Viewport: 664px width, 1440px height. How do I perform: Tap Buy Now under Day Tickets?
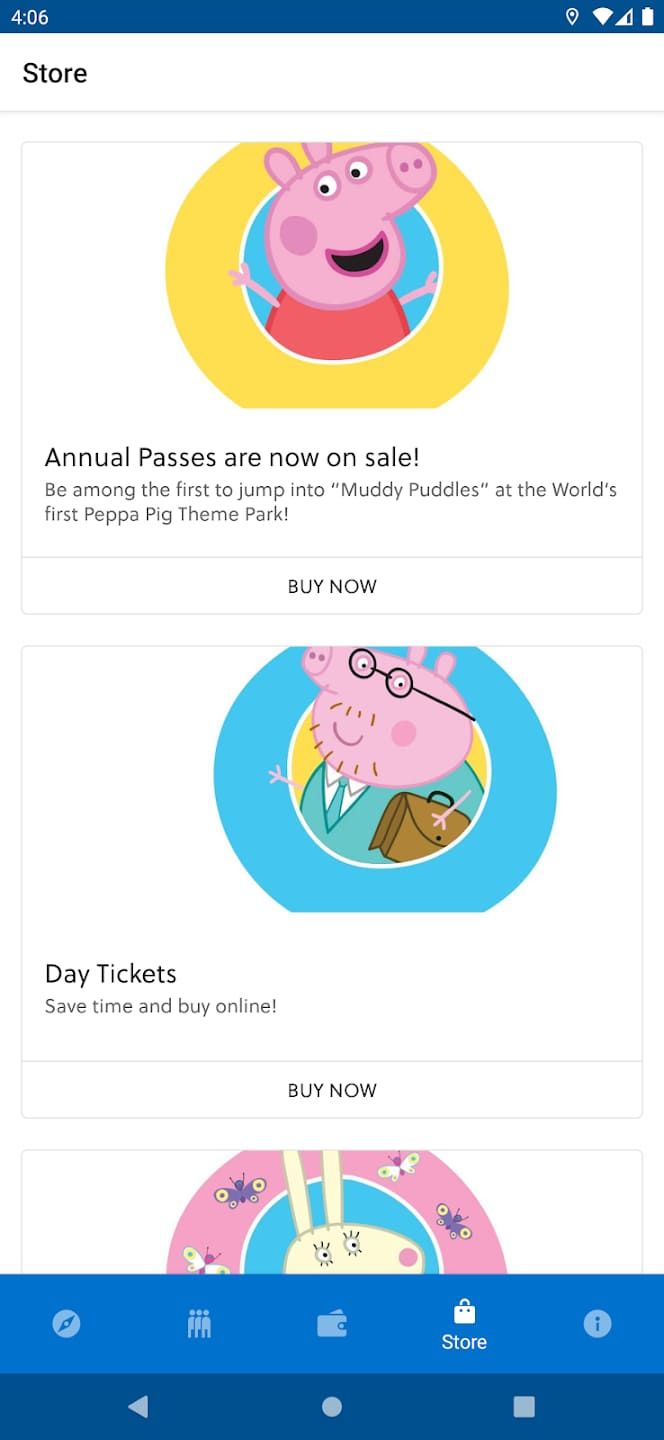point(332,1090)
